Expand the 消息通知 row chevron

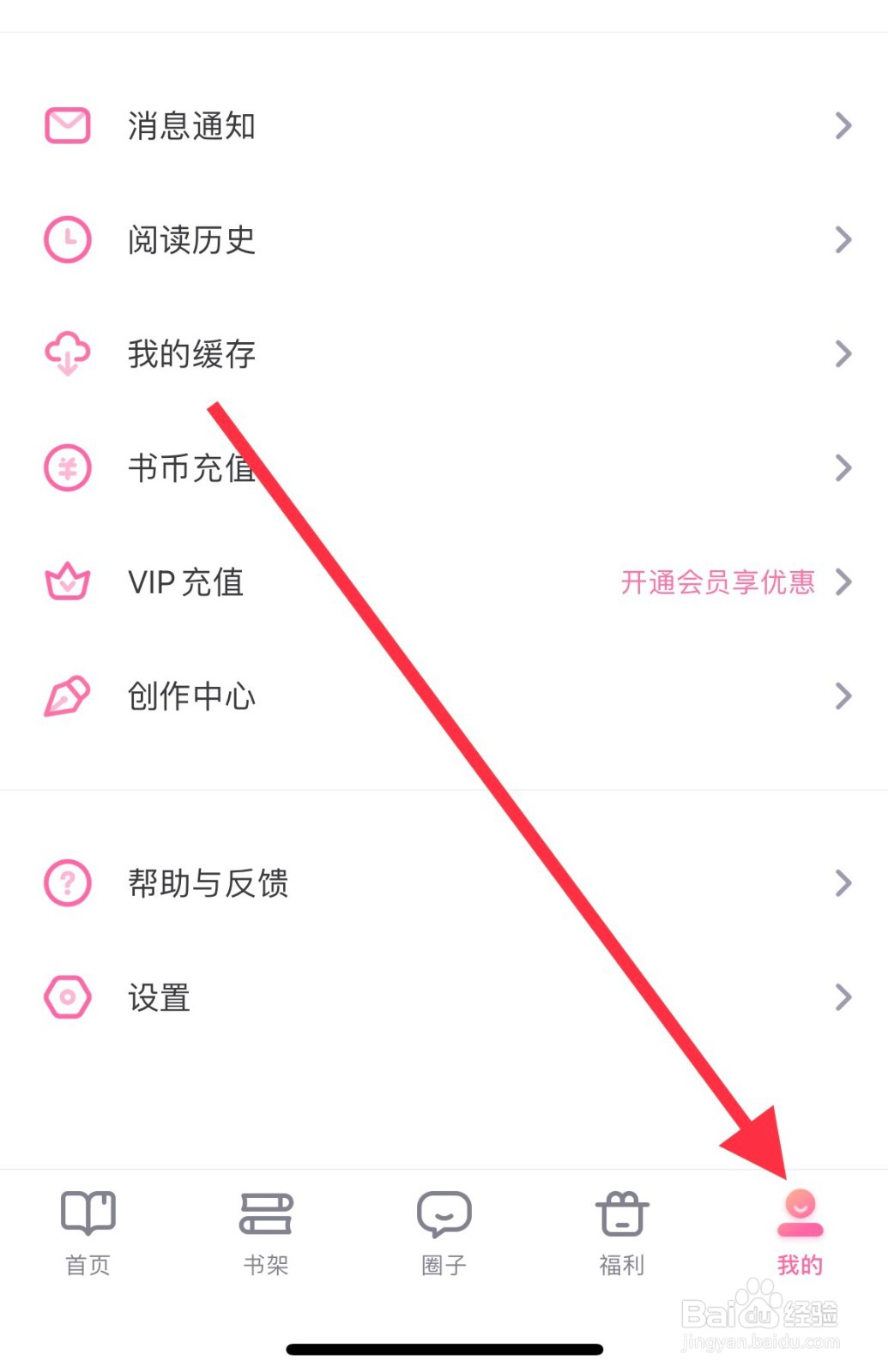[x=841, y=126]
